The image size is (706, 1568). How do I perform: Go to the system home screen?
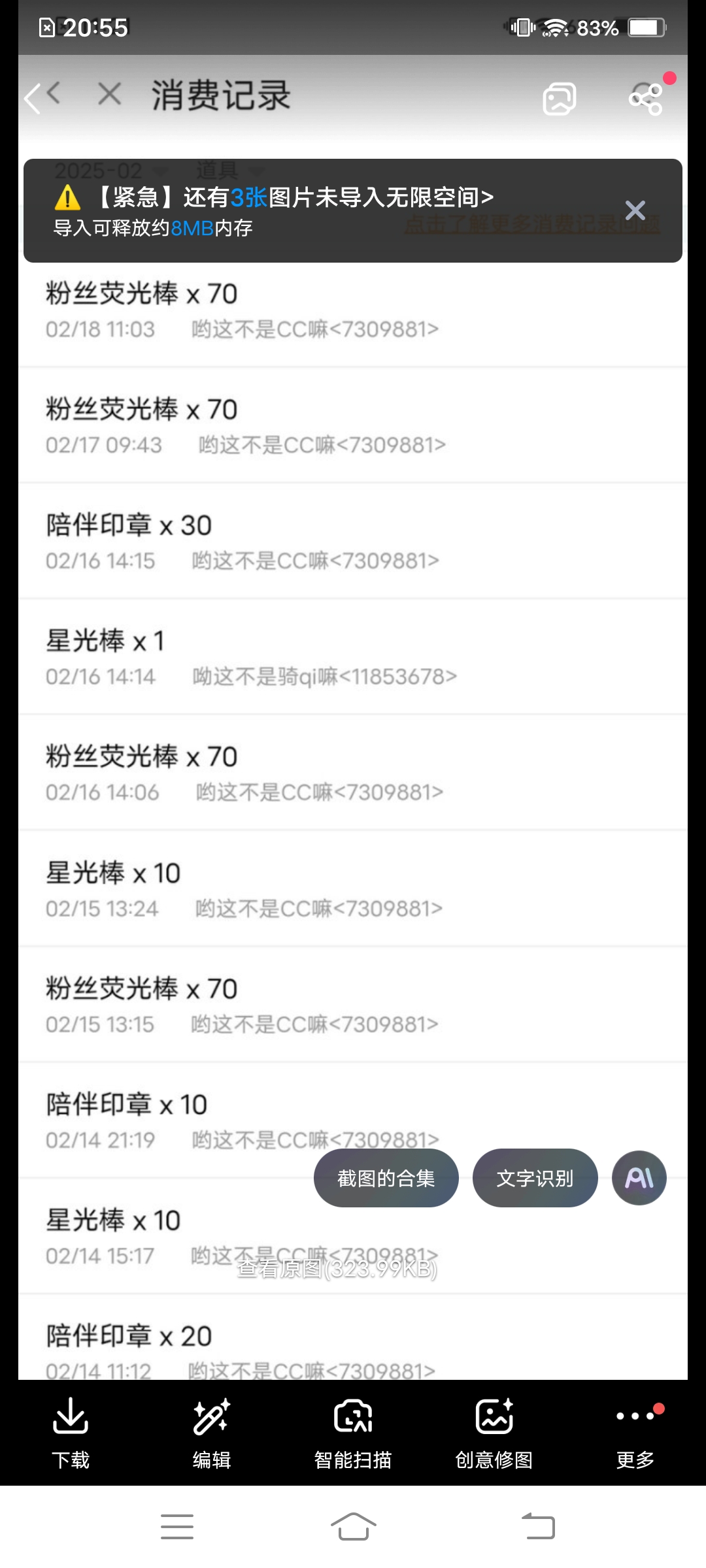click(353, 1527)
